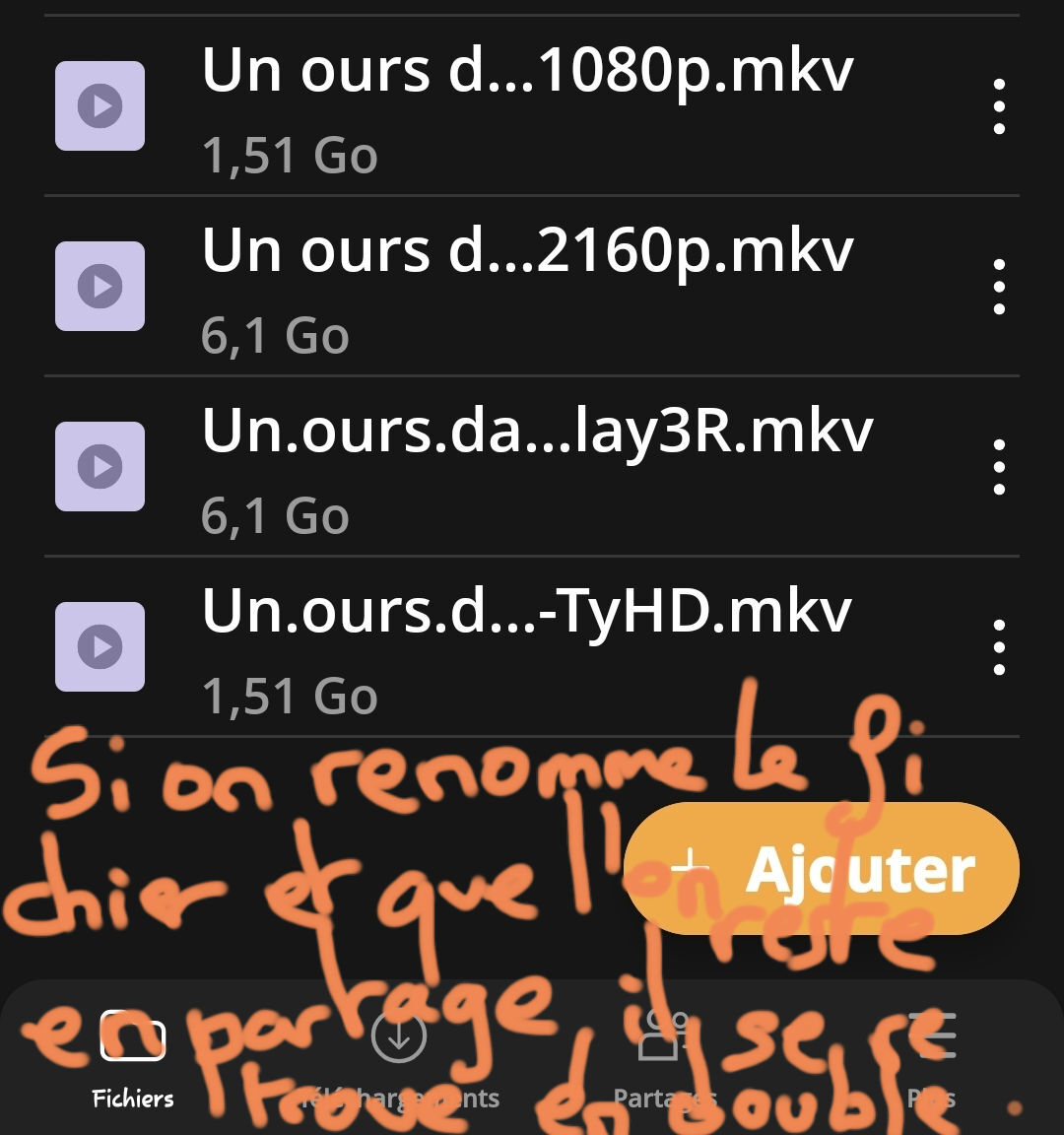Open the Un ours d...1080p.mkv file
Viewport: 1064px width, 1135px height.
[x=527, y=105]
